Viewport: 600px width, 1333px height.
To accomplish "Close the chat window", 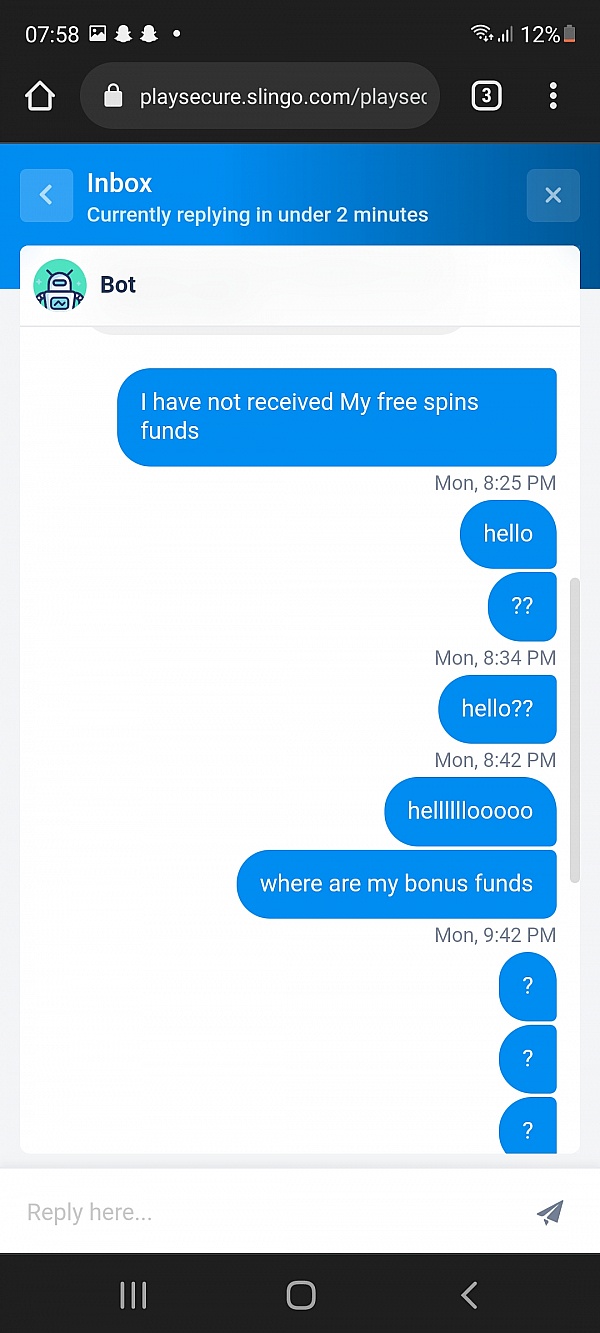I will [x=553, y=195].
